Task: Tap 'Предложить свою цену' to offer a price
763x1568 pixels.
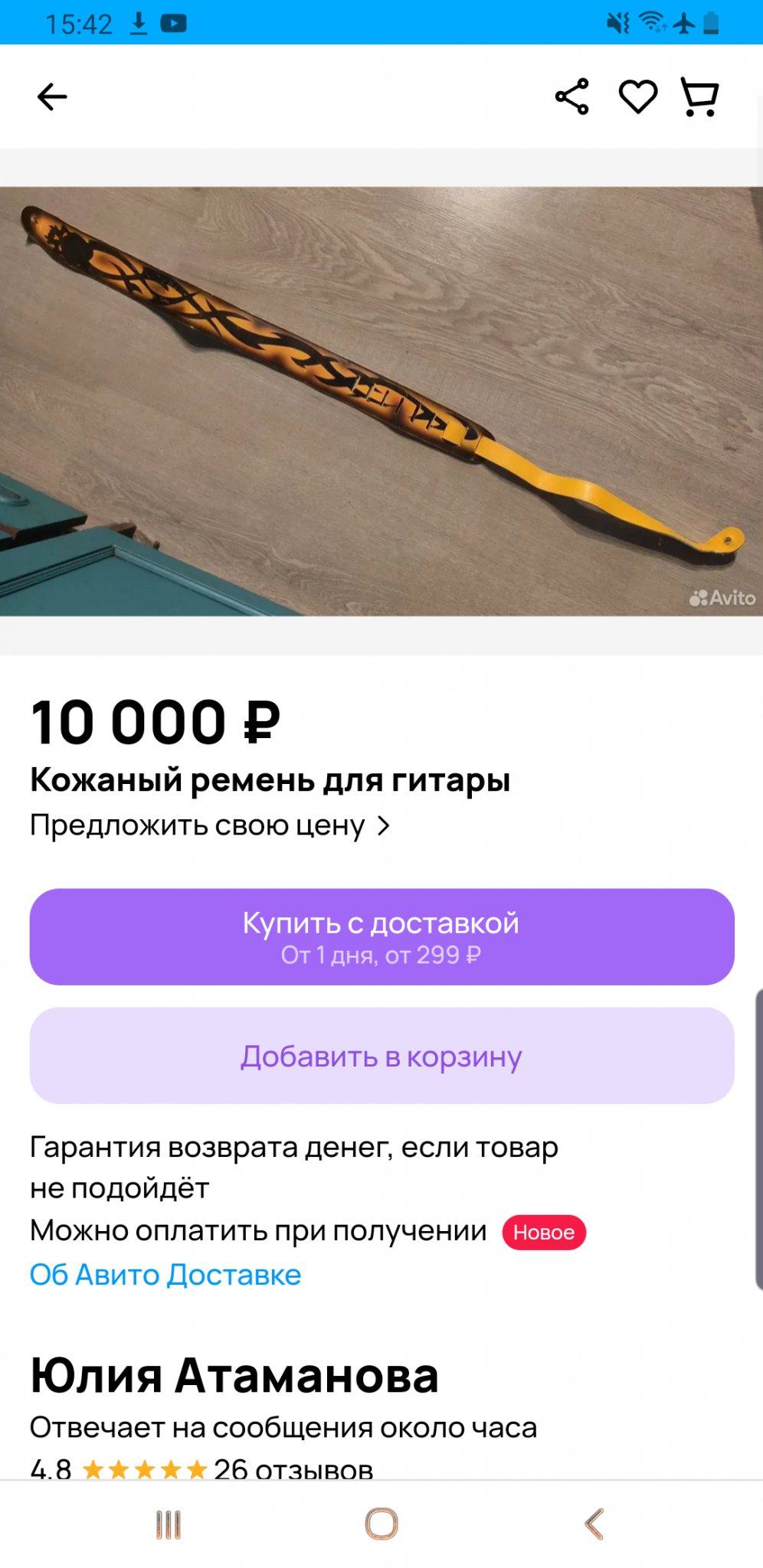Action: click(210, 825)
